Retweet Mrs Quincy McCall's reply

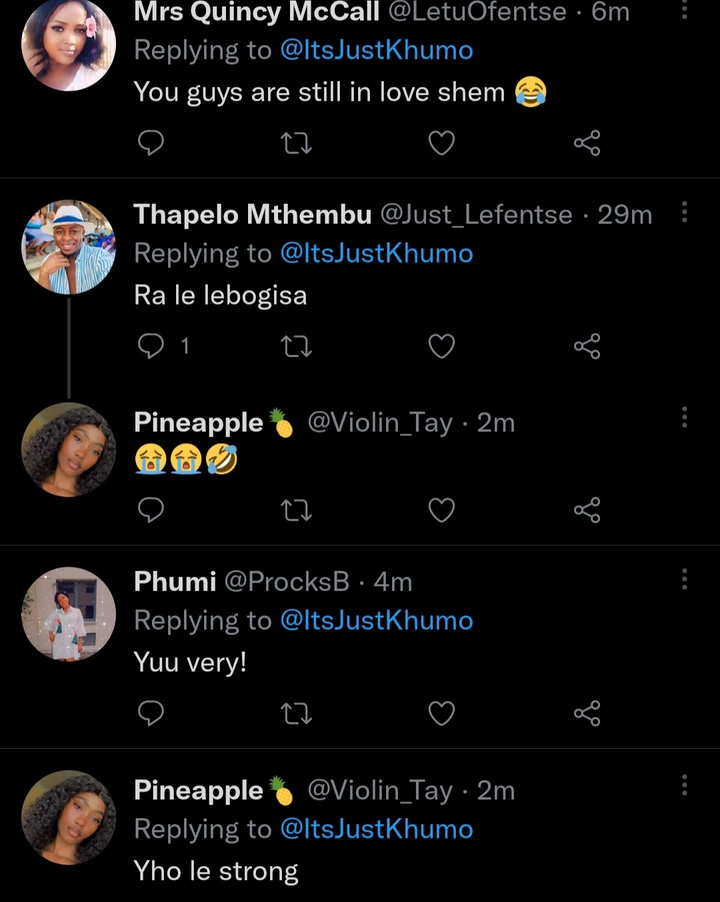coord(297,144)
